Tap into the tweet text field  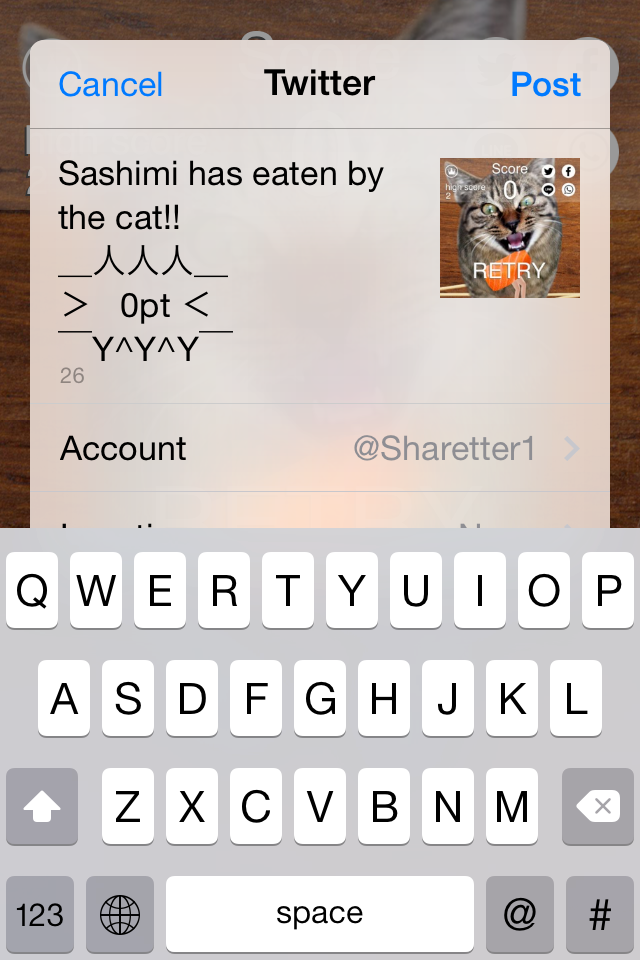click(230, 260)
